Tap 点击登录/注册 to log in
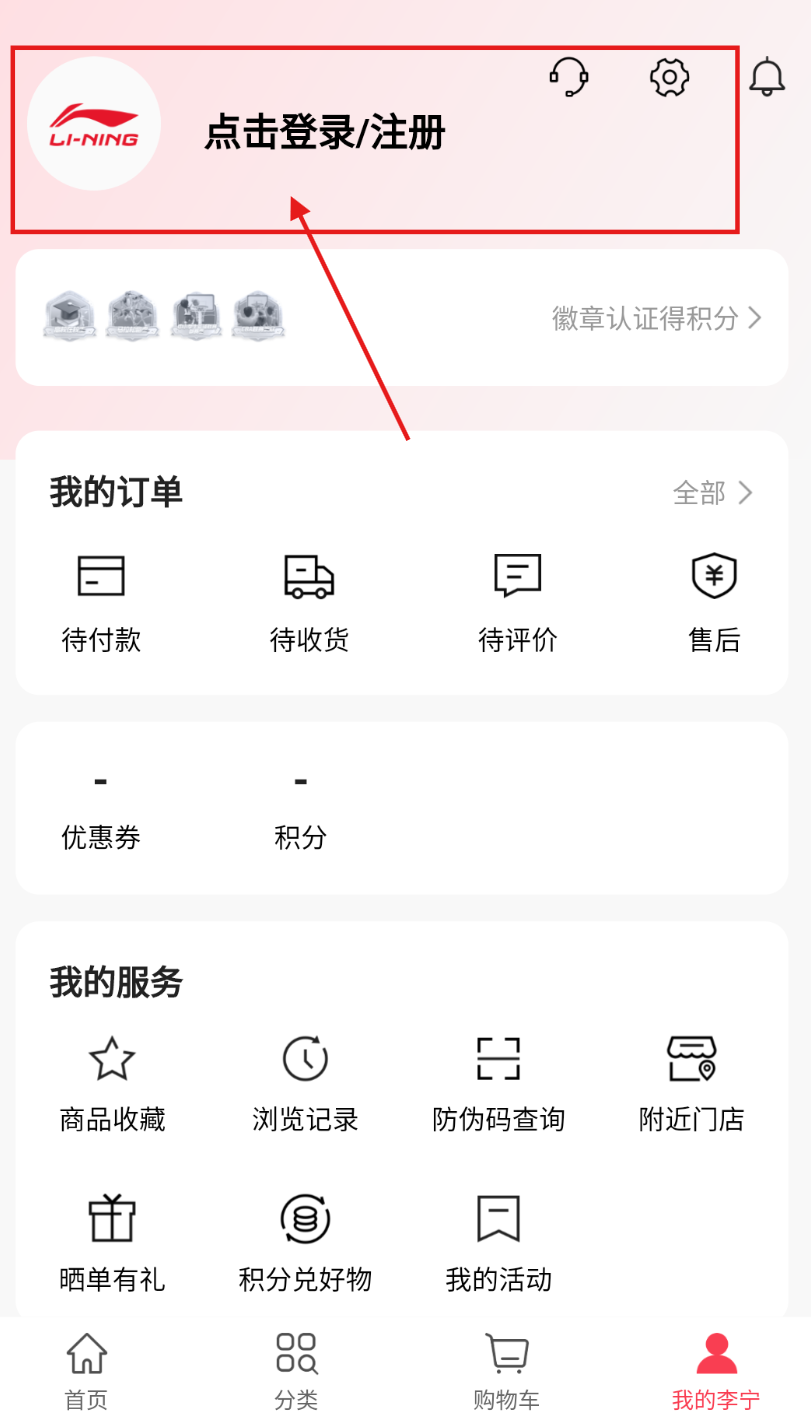The height and width of the screenshot is (1417, 811). tap(324, 132)
